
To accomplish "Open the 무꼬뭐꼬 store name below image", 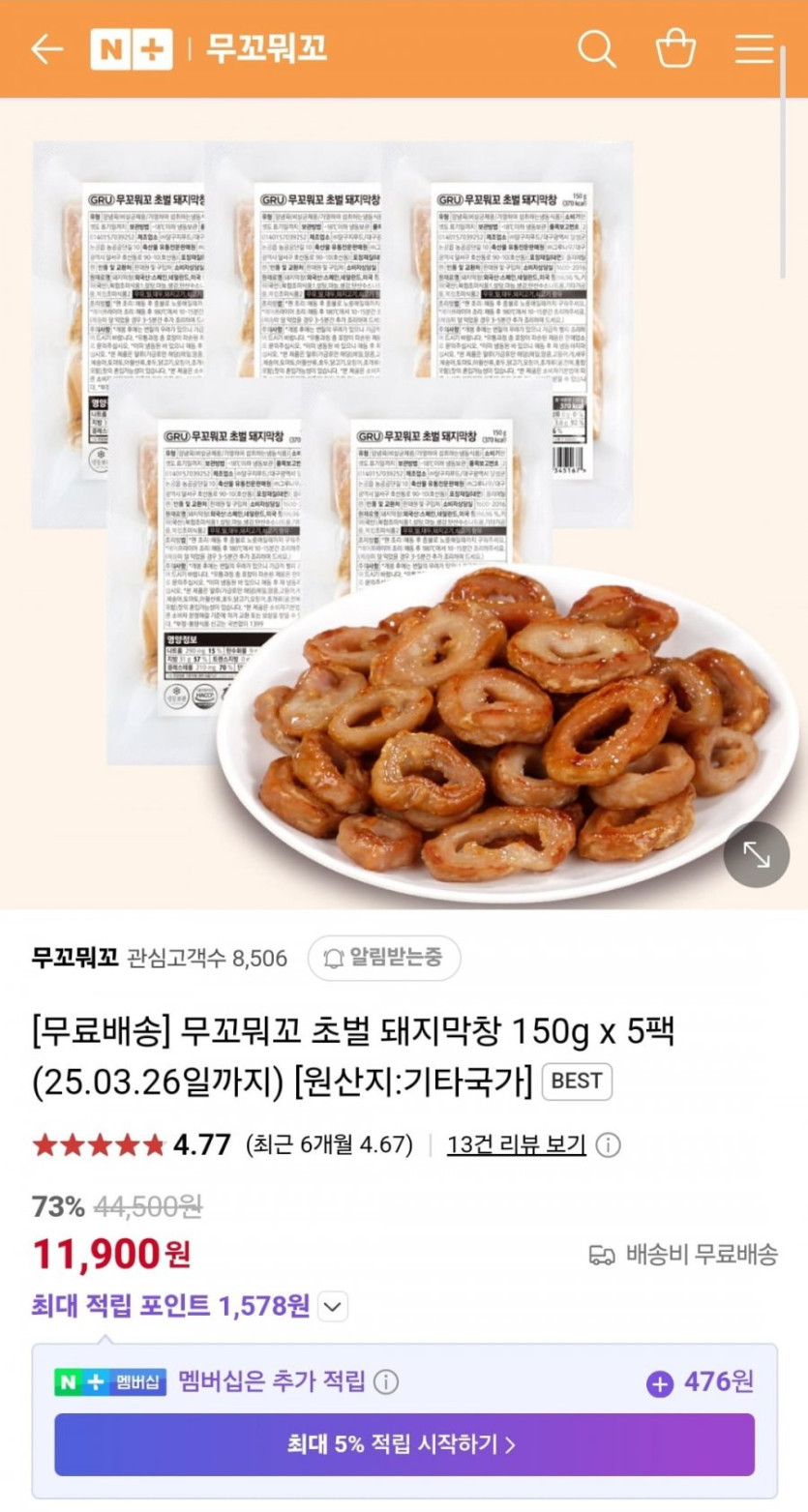I will click(x=75, y=958).
